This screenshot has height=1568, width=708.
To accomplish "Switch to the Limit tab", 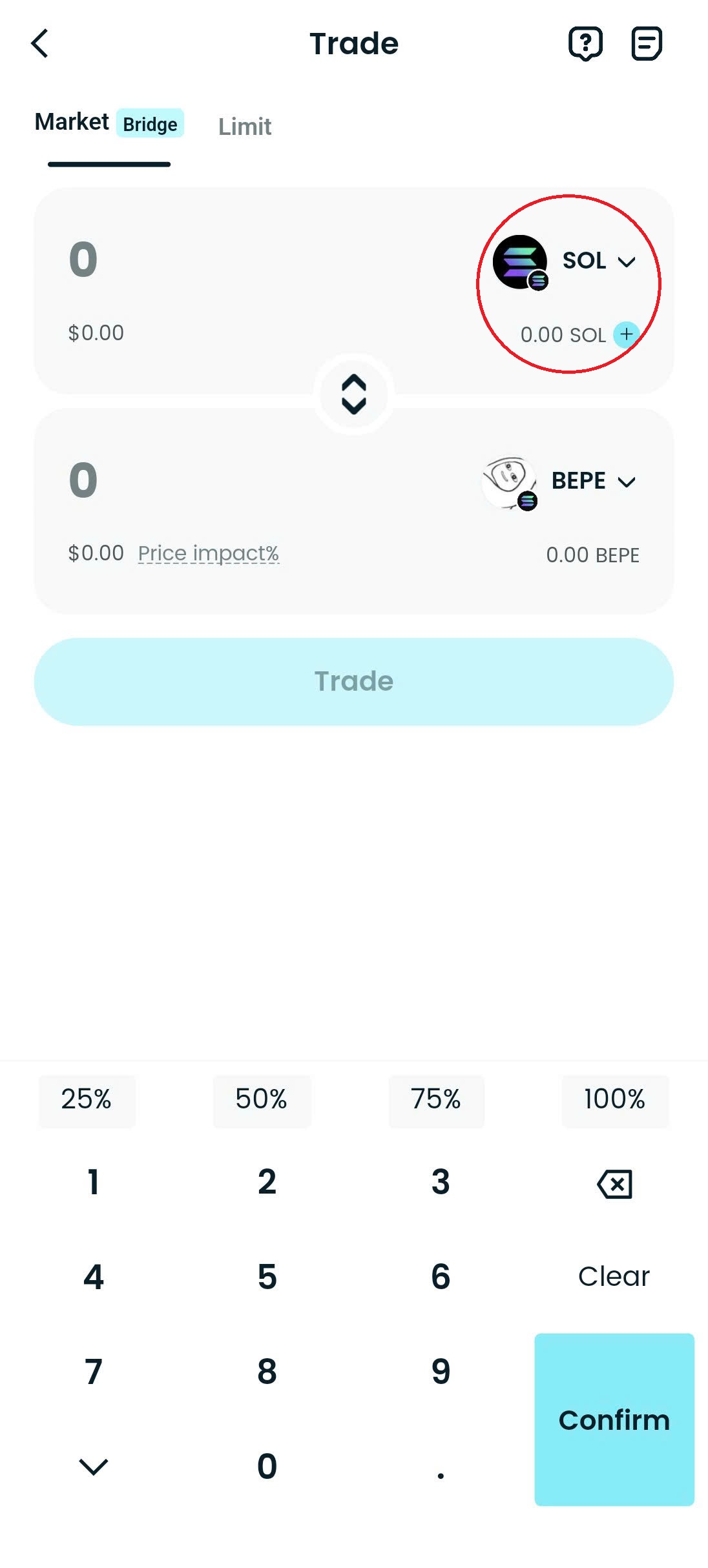I will coord(245,127).
